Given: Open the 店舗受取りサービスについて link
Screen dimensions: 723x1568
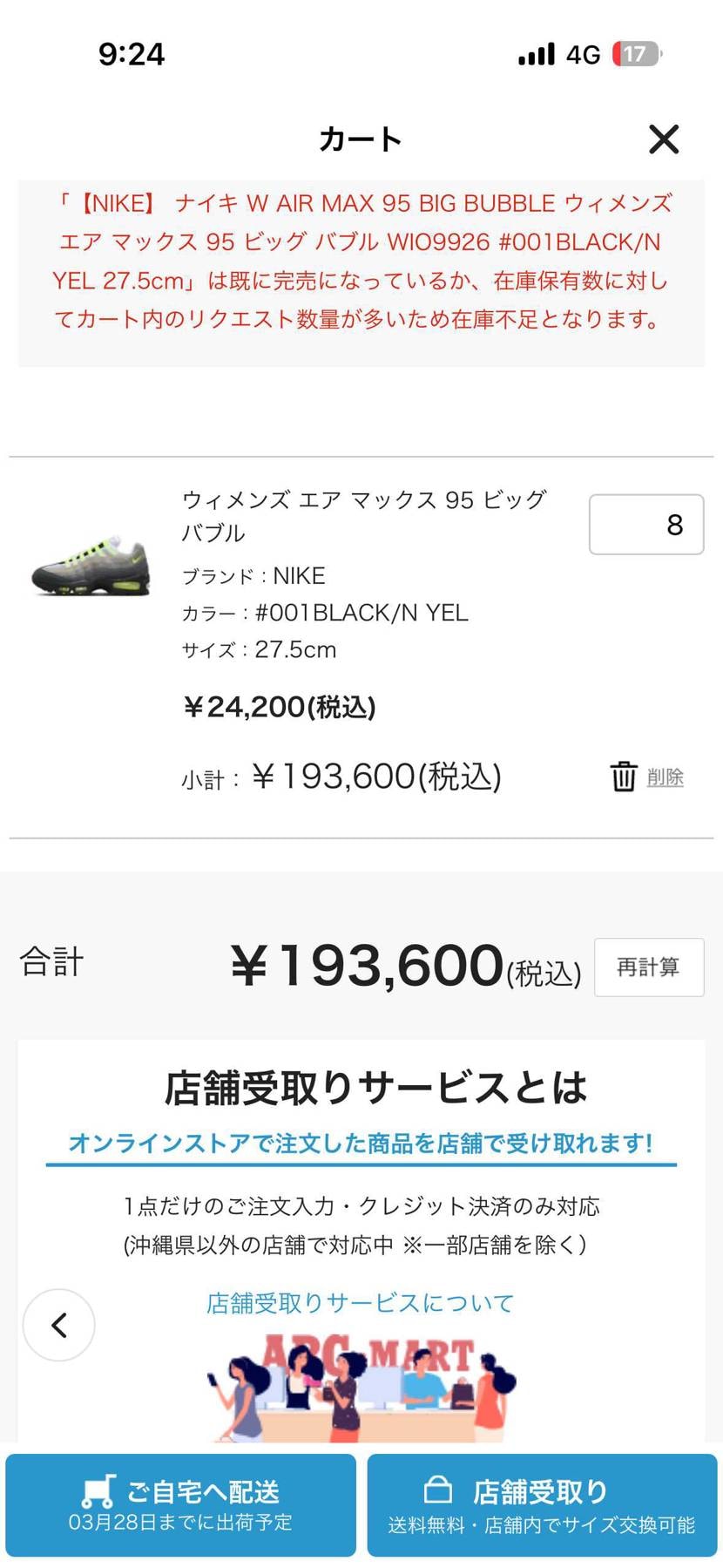Looking at the screenshot, I should (360, 1302).
